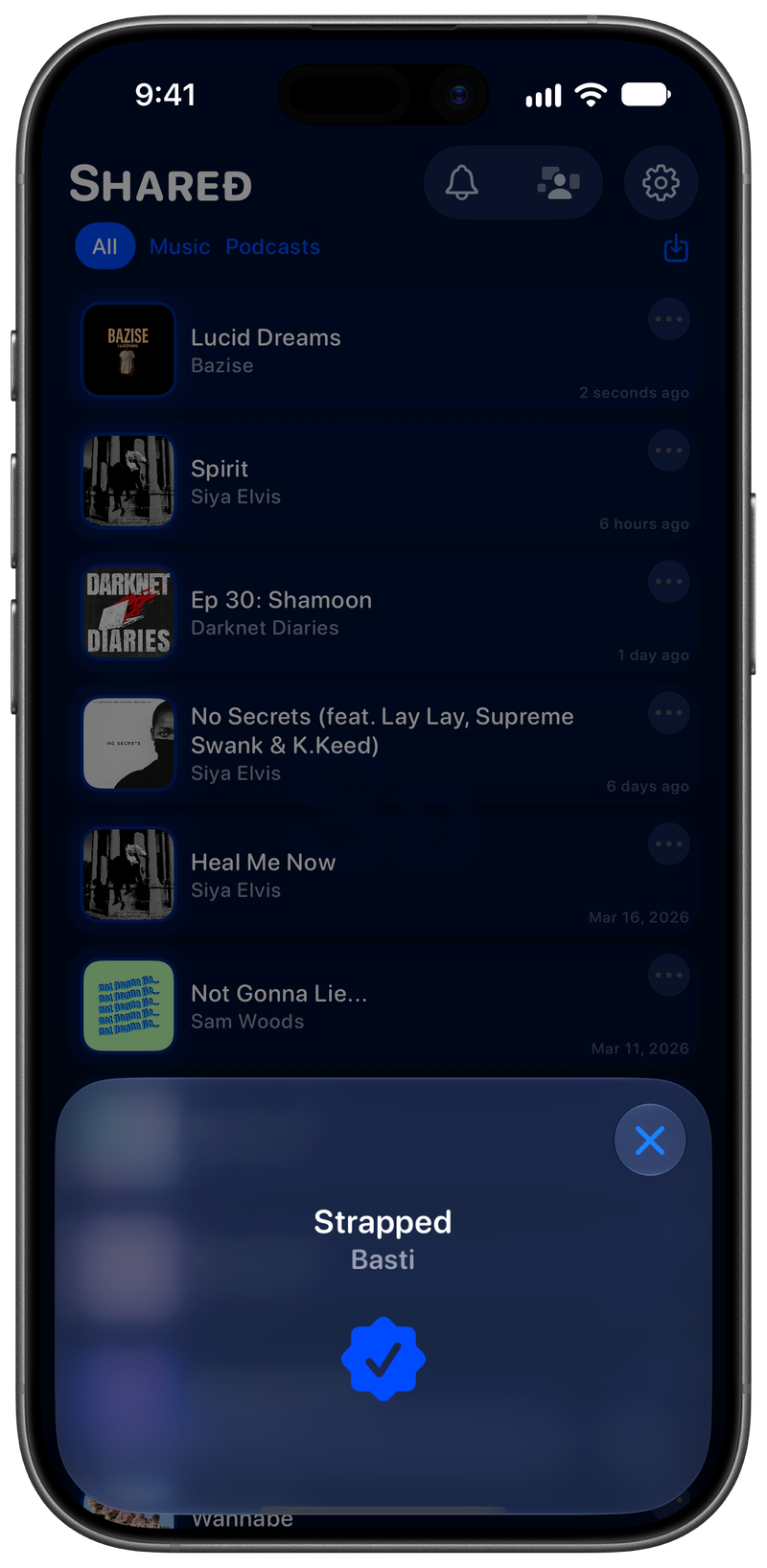767x1568 pixels.
Task: Open Spirit by Siya Elvis
Action: 383,481
